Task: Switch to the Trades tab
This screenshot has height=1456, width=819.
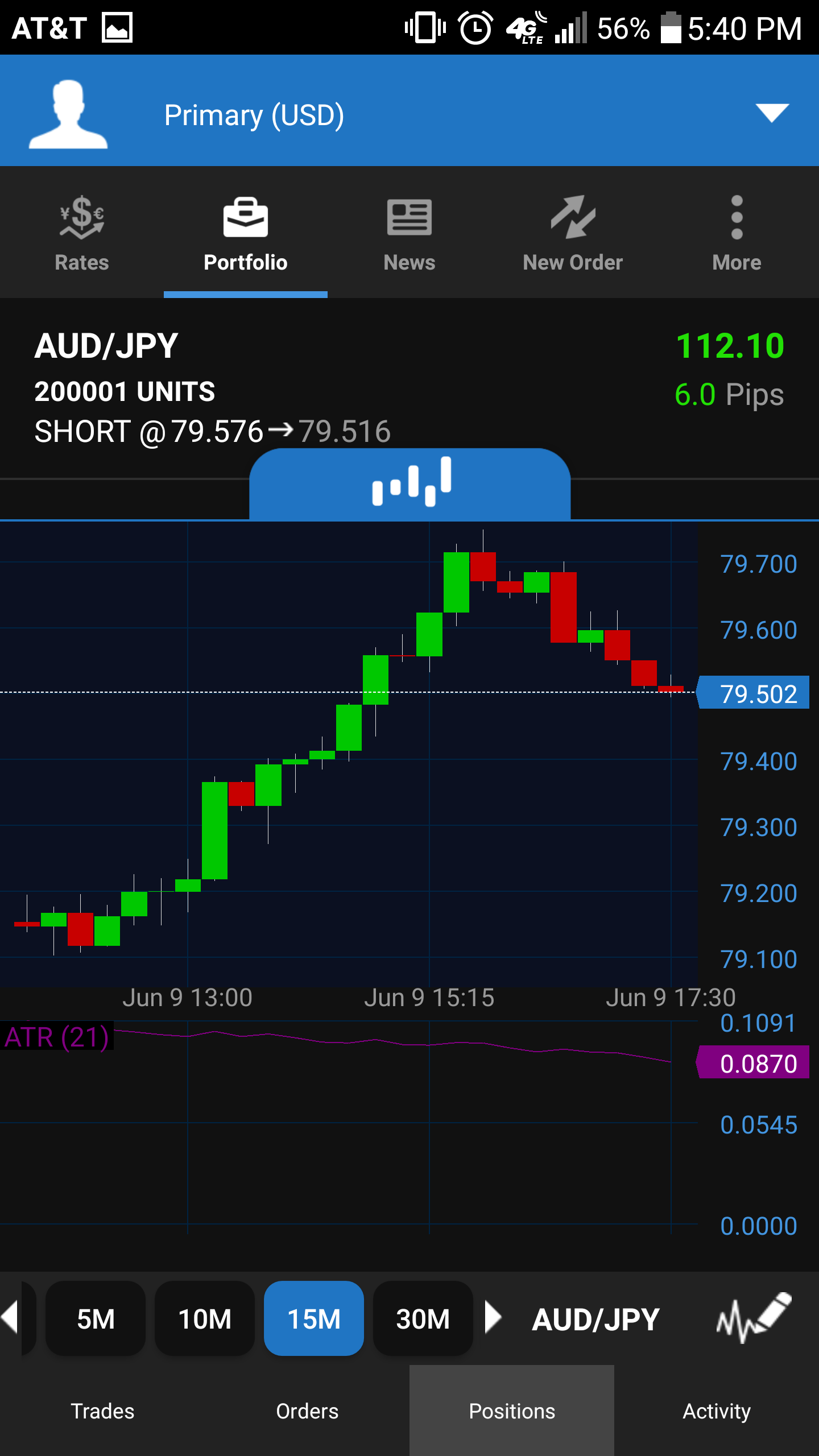Action: 102,1411
